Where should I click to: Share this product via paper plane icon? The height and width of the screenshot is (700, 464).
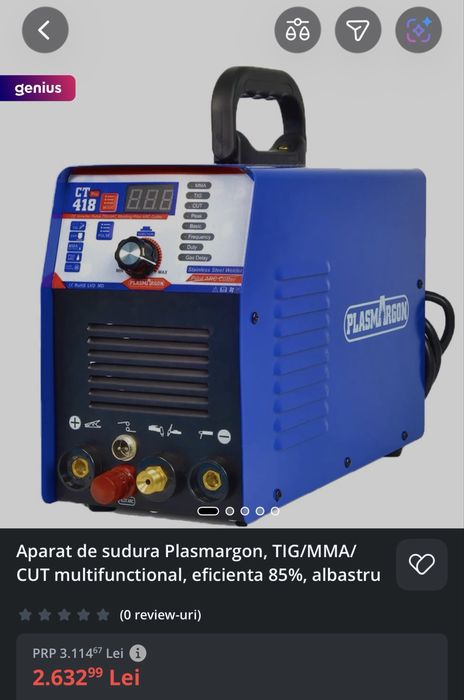pos(358,30)
